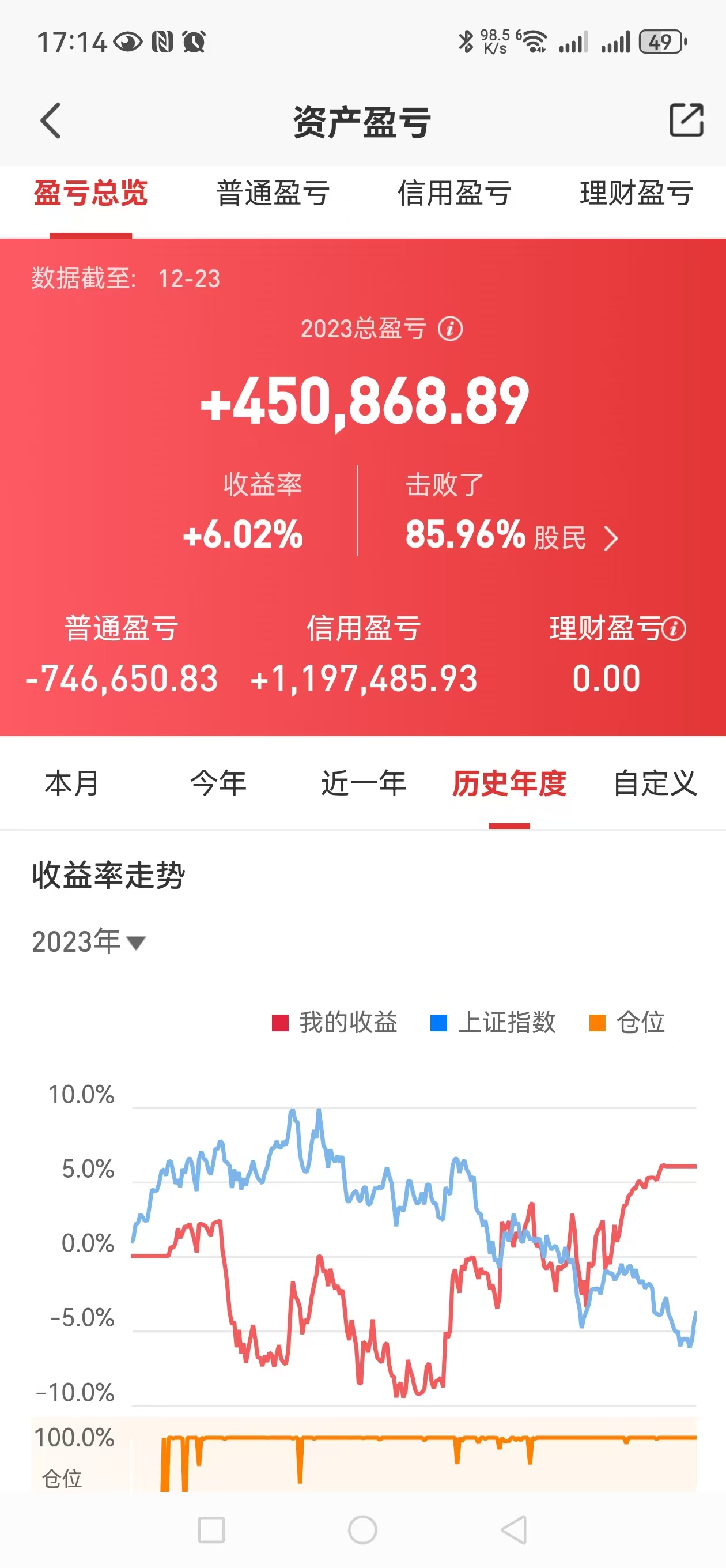Toggle the 仓位 legend series
Image resolution: width=726 pixels, height=1568 pixels.
[627, 1023]
